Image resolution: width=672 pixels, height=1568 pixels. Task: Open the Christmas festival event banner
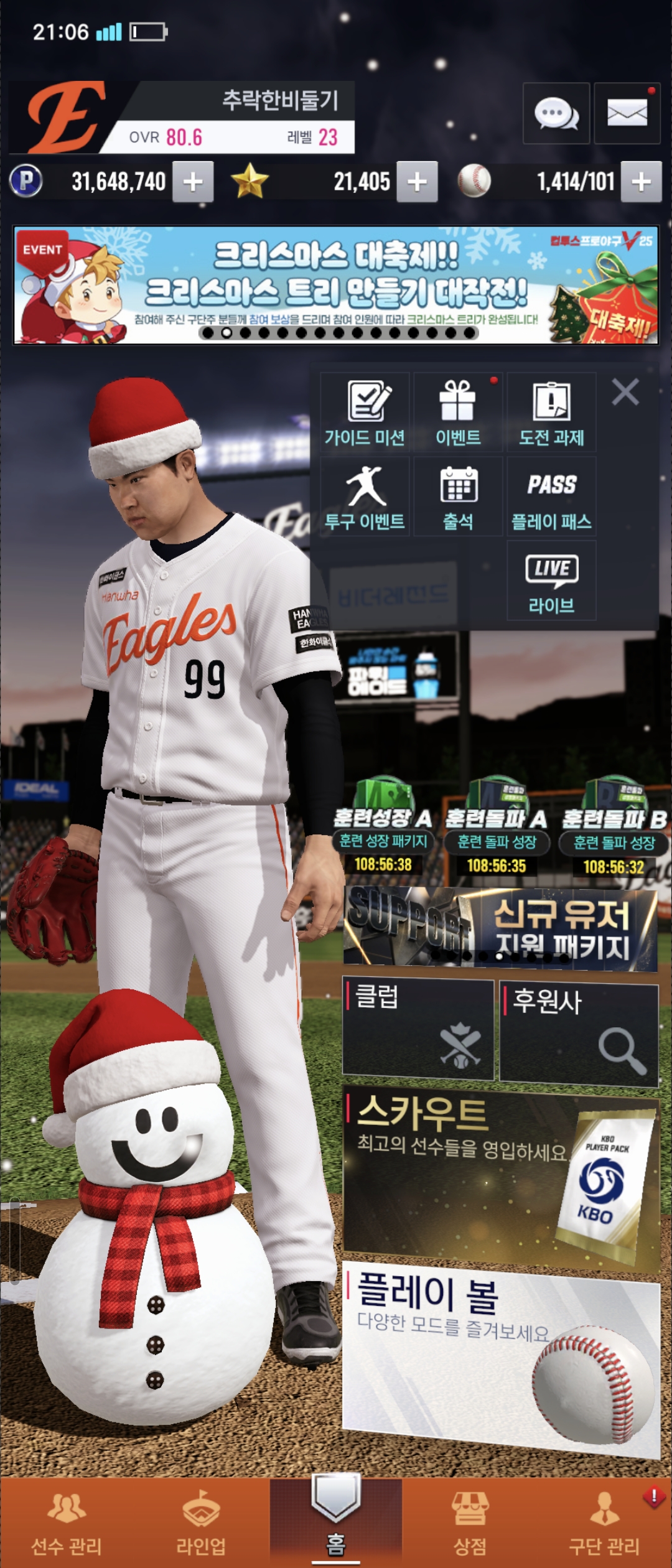[336, 285]
